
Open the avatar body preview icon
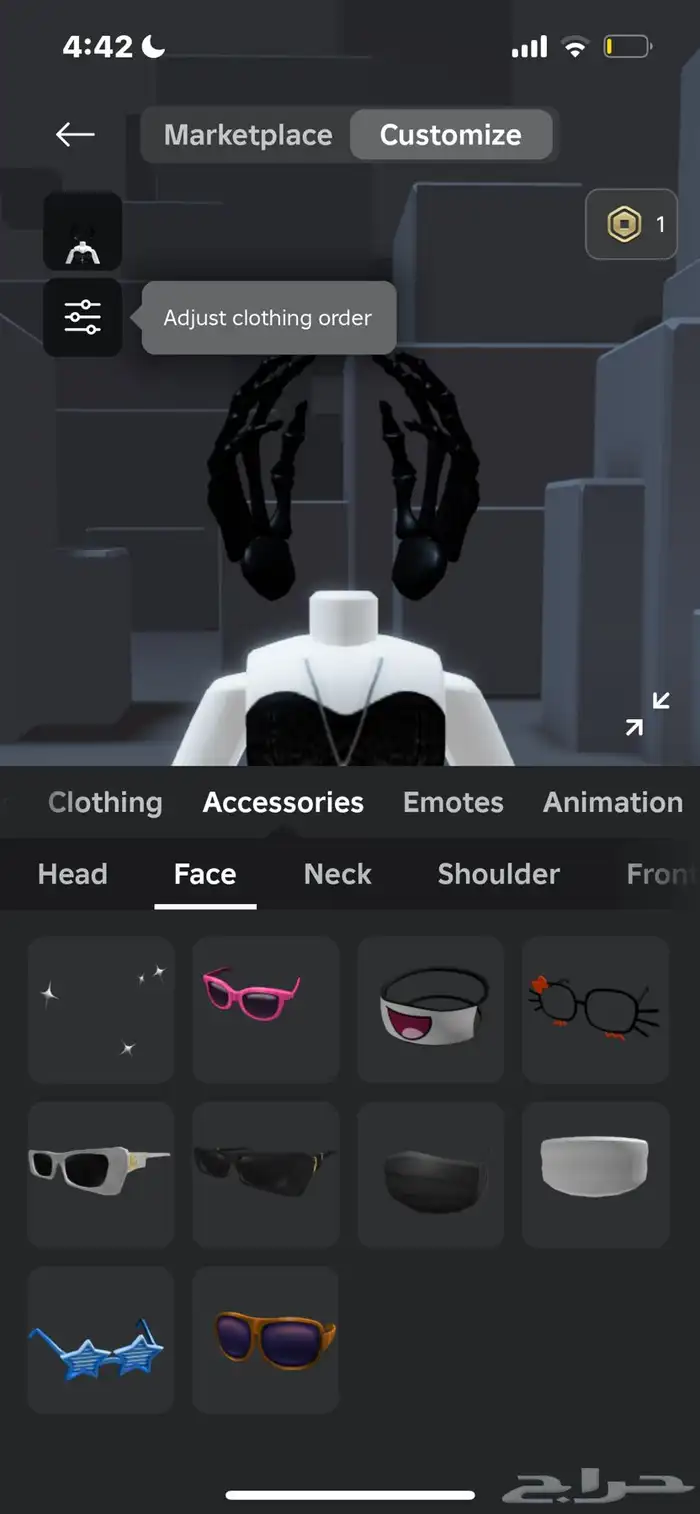(83, 231)
